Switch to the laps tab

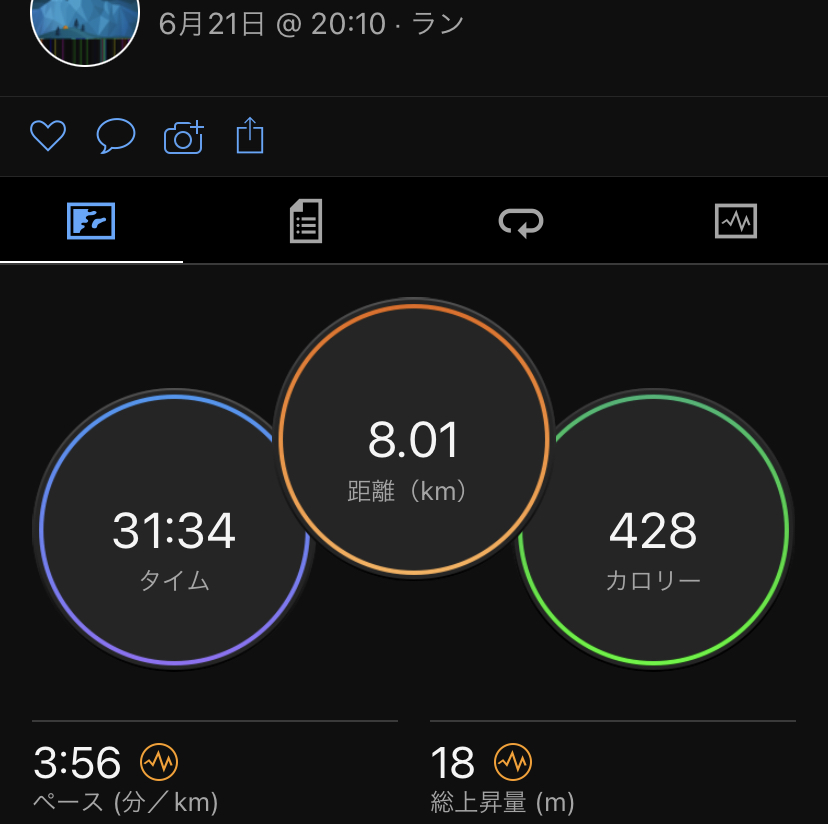[521, 221]
